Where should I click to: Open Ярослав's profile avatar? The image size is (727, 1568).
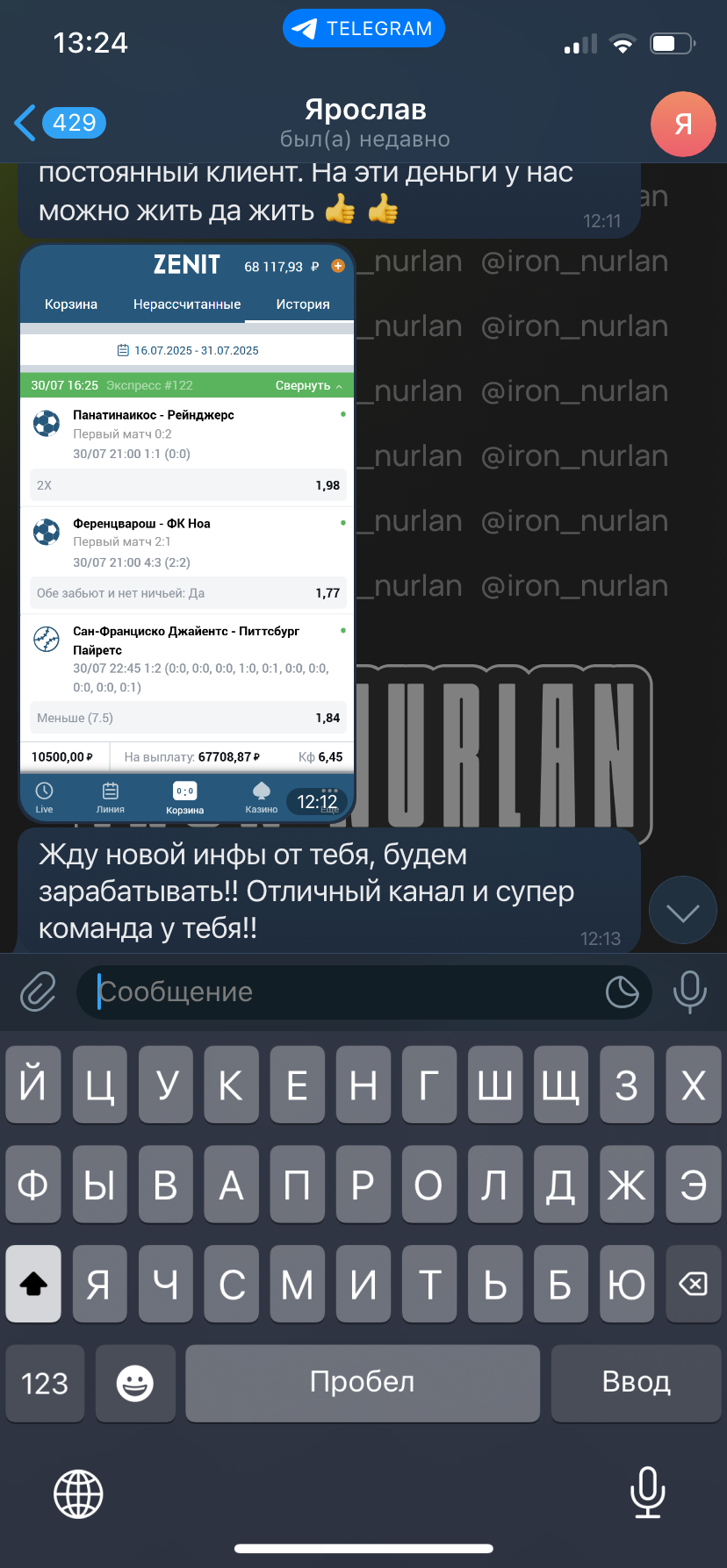(x=683, y=124)
